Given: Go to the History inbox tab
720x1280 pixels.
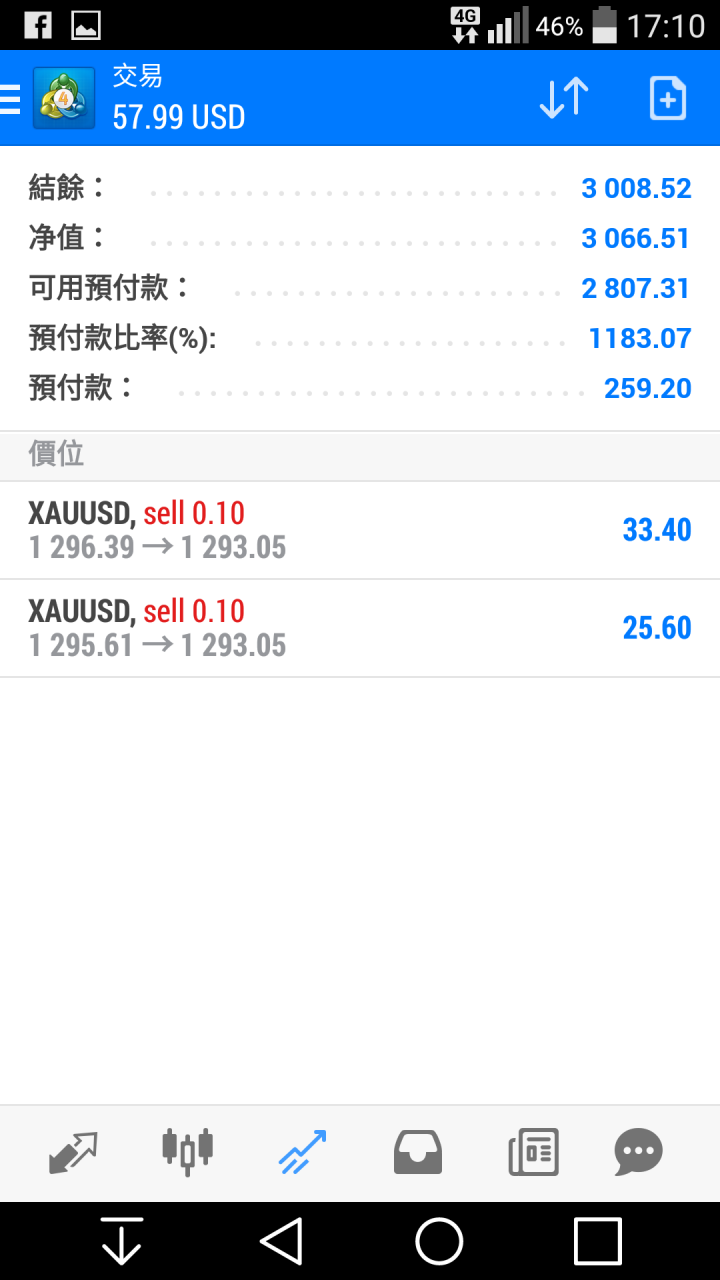Looking at the screenshot, I should pyautogui.click(x=418, y=1153).
